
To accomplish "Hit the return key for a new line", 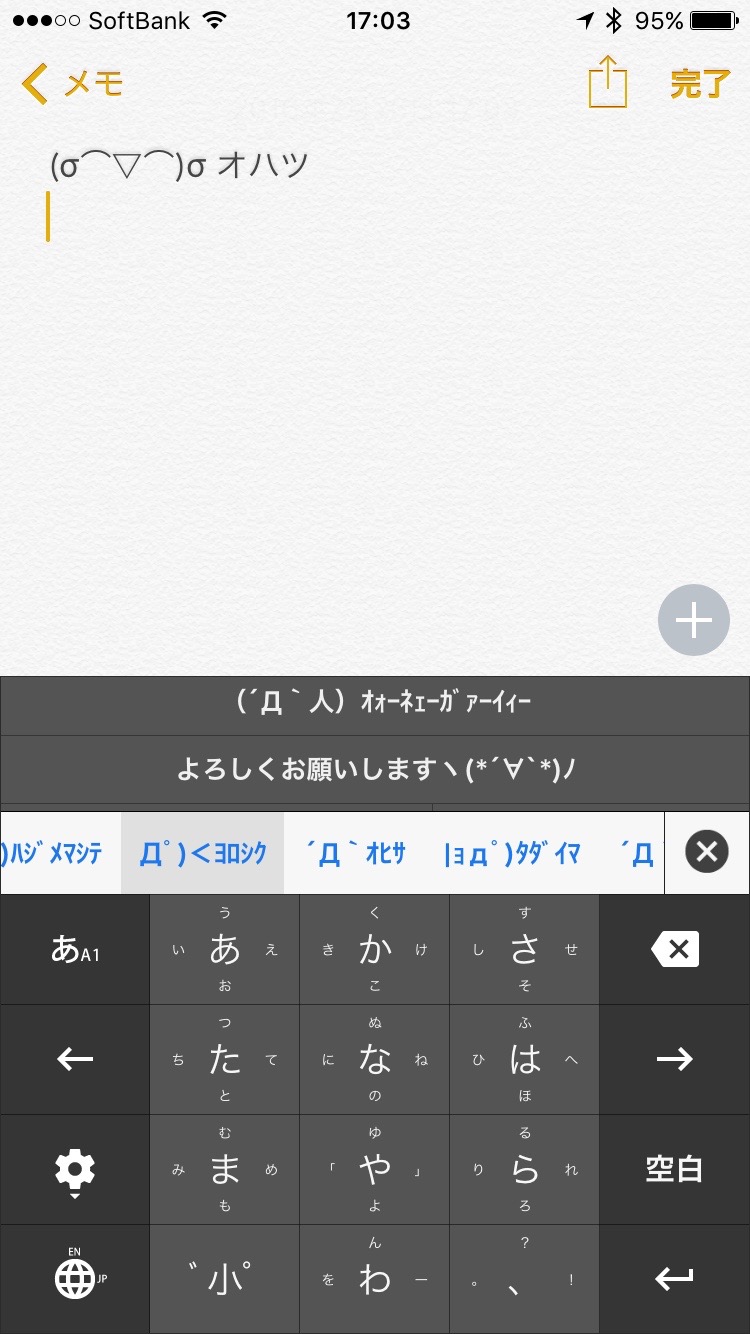I will pos(674,1279).
